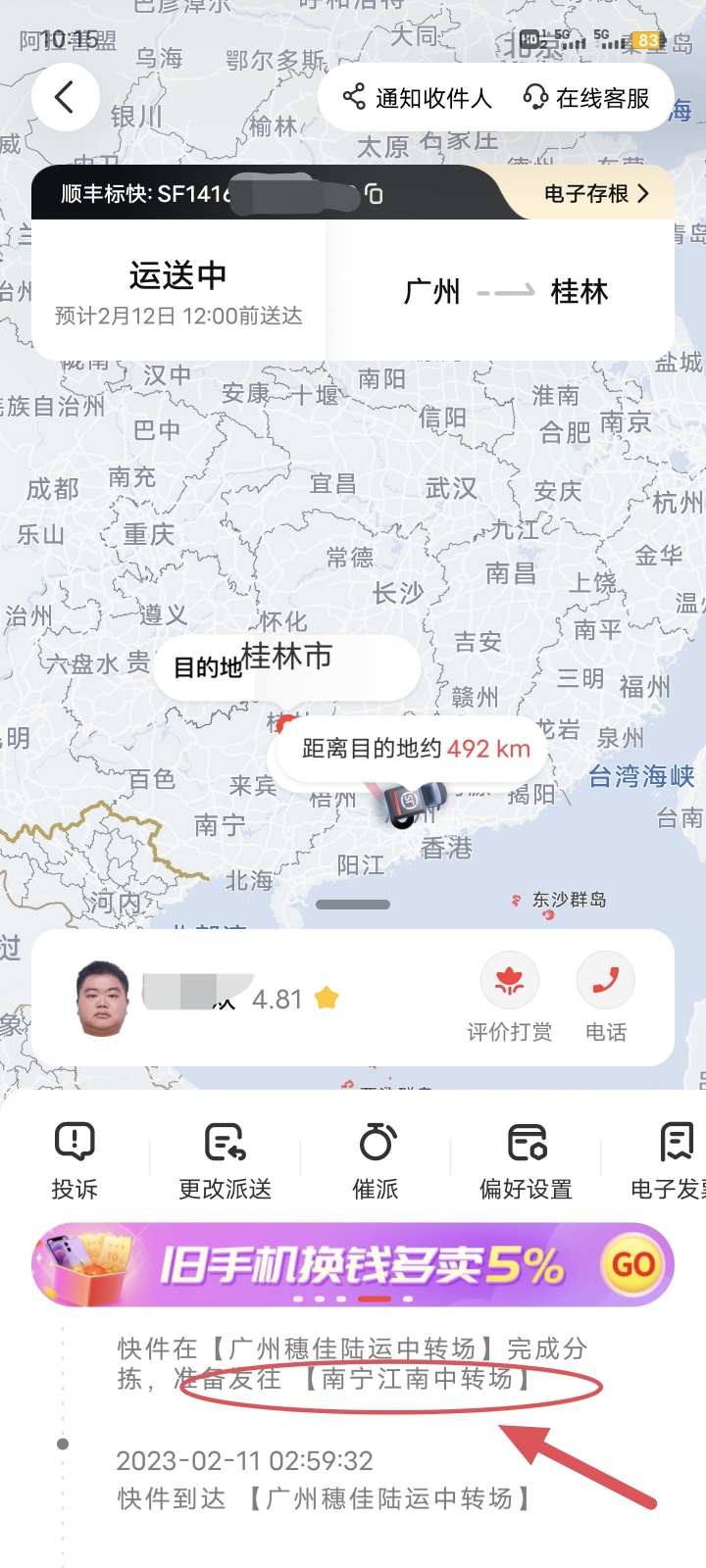Open the 旧手机换钱 promo banner
Viewport: 706px width, 1568px height.
click(x=353, y=1264)
